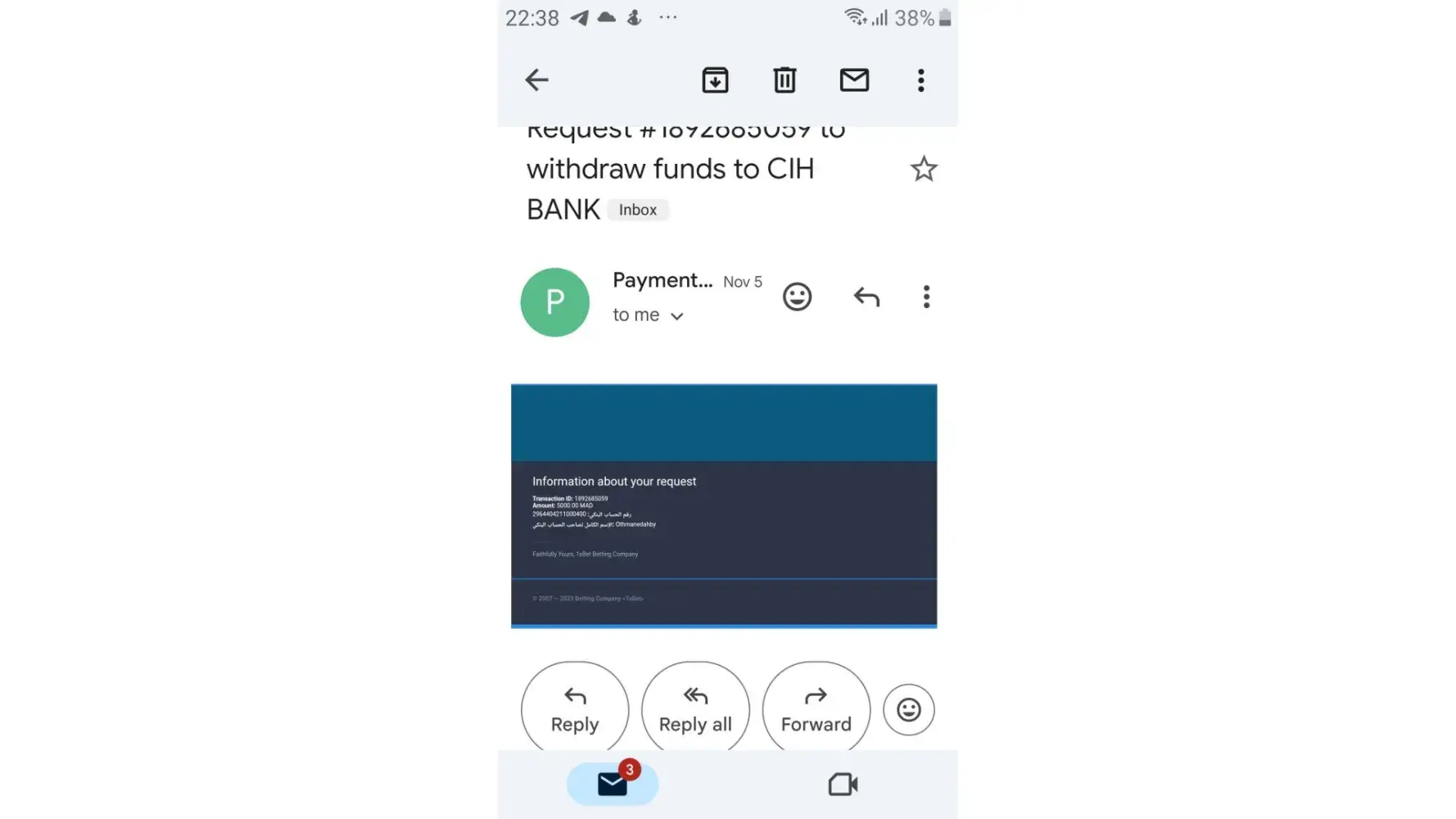Switch to the Mail tab
Screen dimensions: 1456x819
613,784
